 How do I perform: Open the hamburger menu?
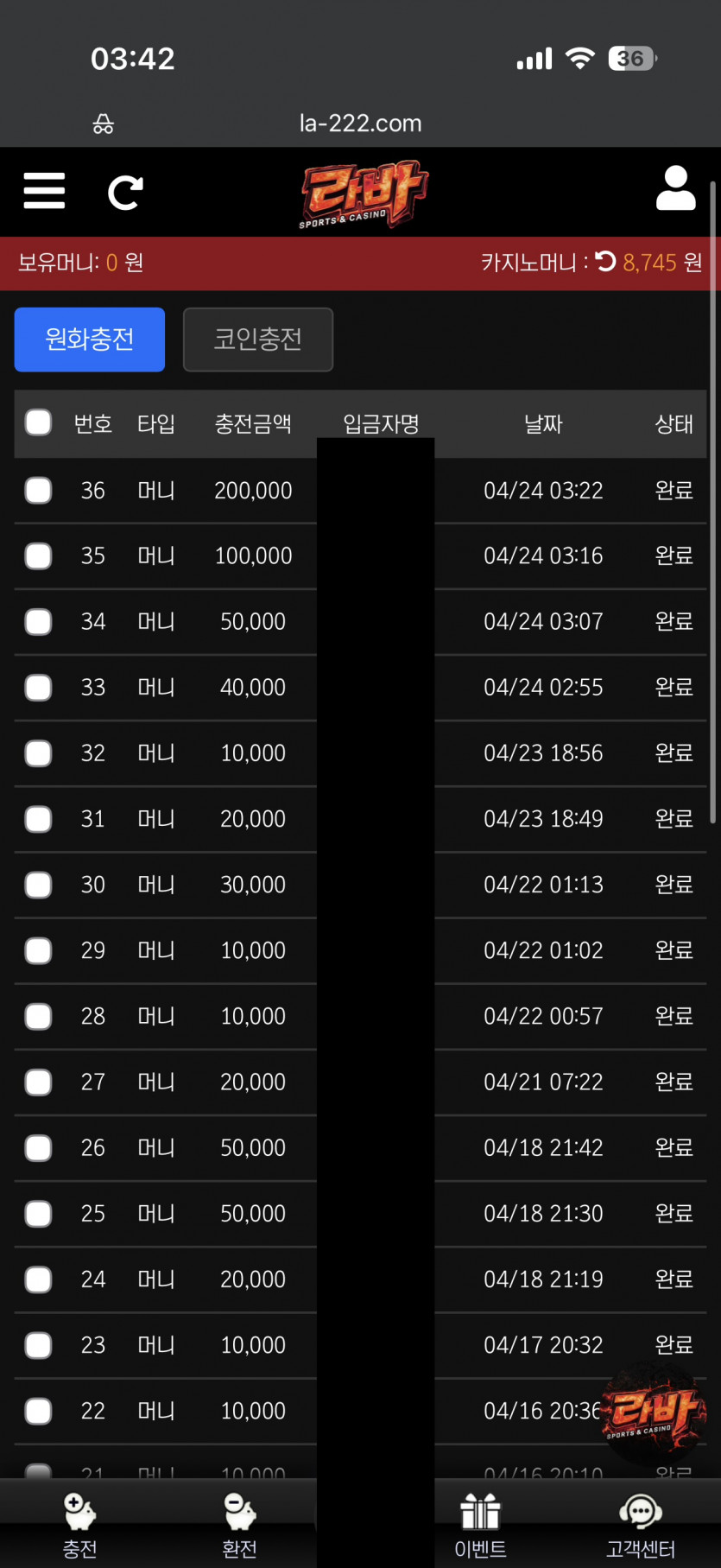(44, 191)
